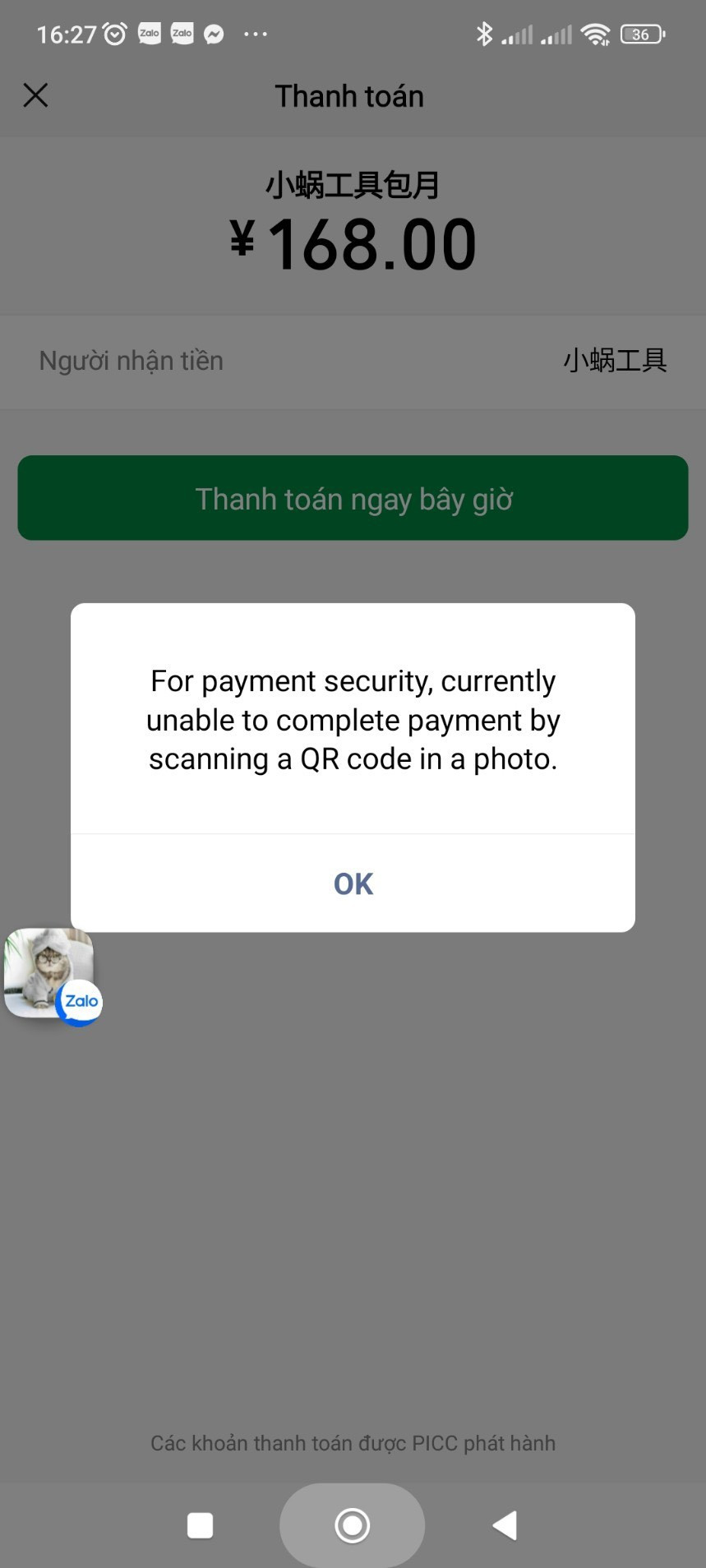Go back using system back button
The height and width of the screenshot is (1568, 706).
505,1525
